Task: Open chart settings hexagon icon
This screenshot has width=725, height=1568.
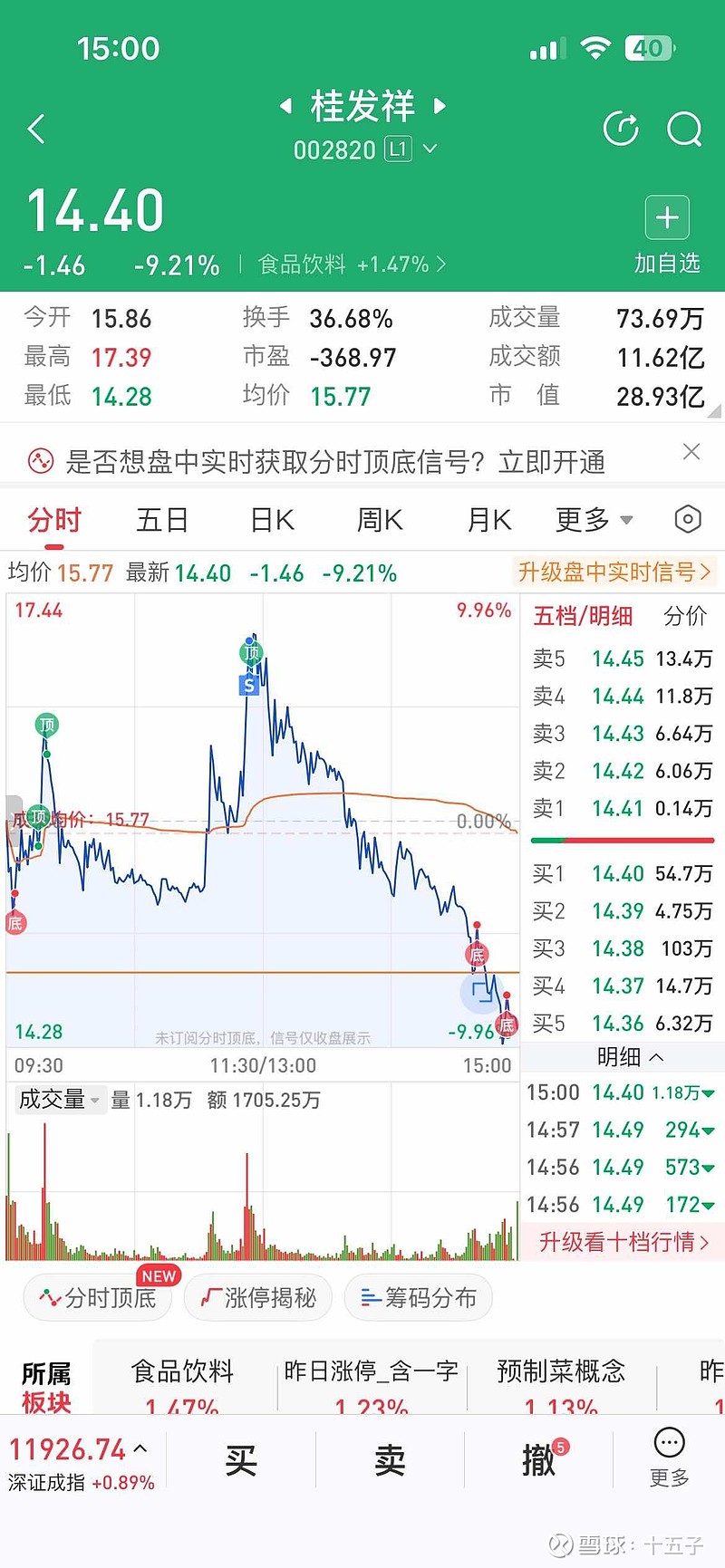Action: (x=688, y=519)
